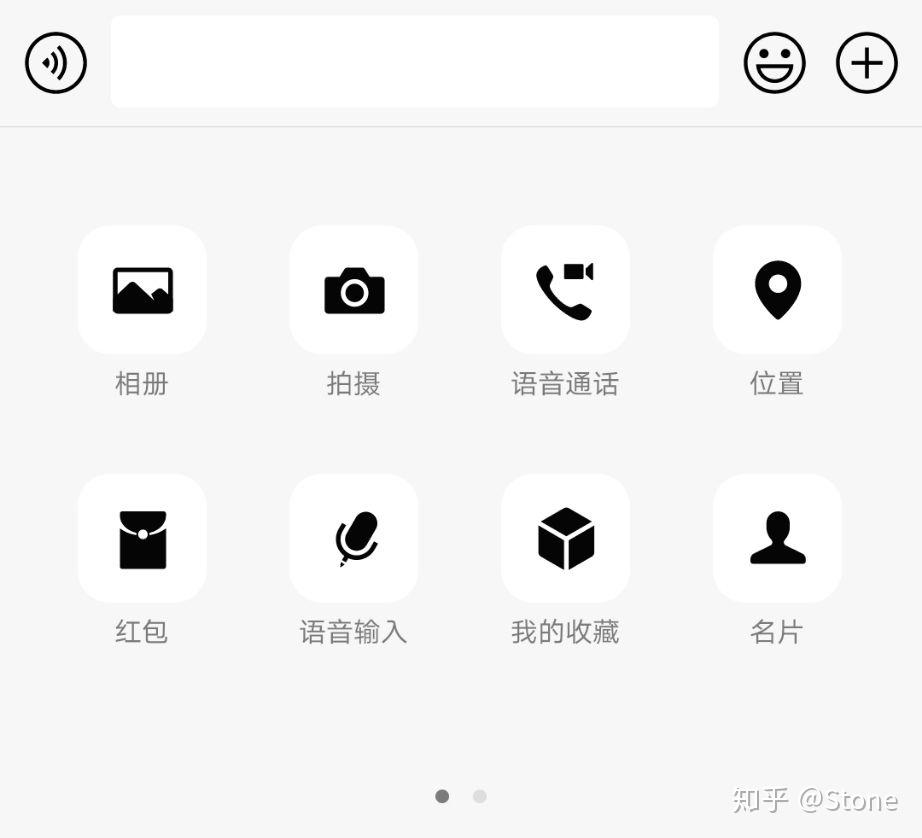Use 语音输入 voice typing

354,538
